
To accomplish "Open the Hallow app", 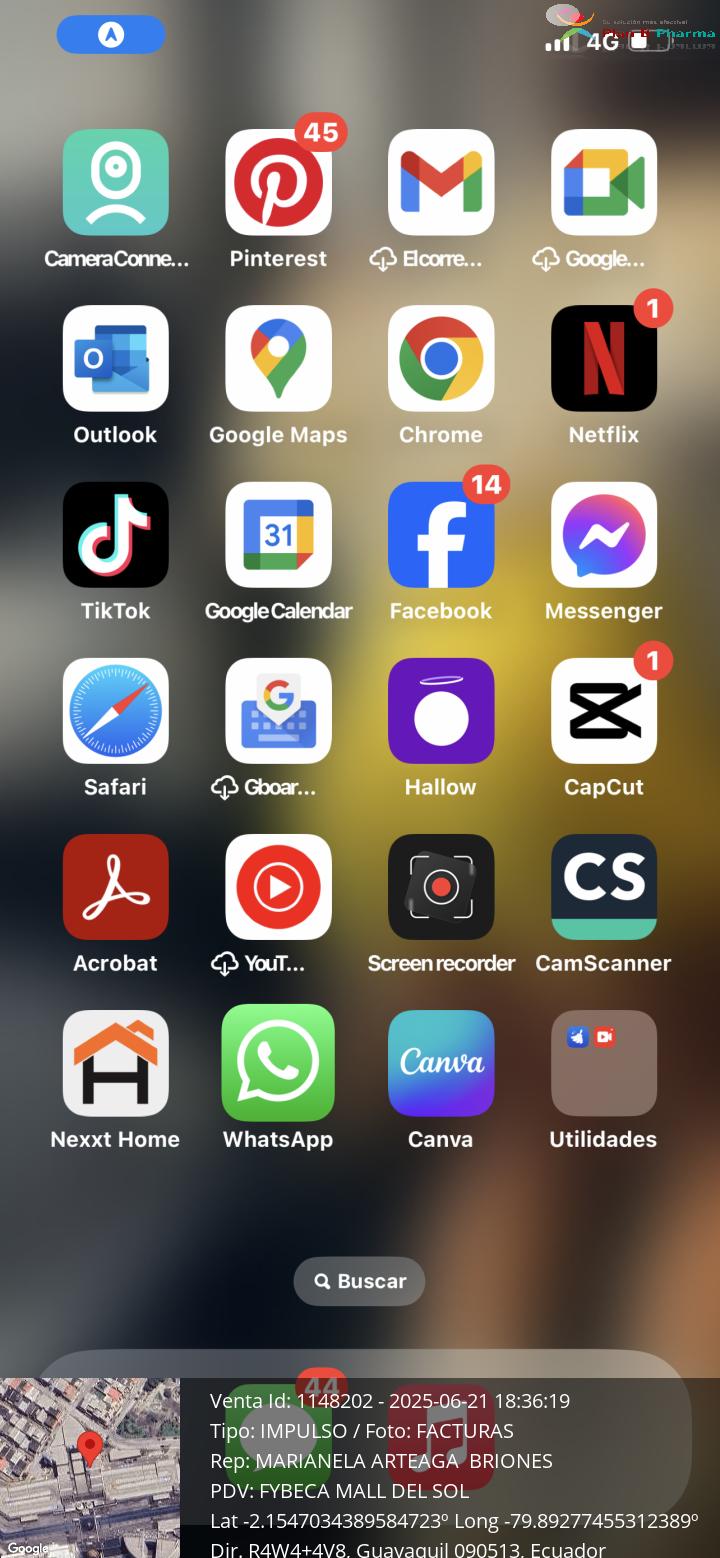I will [441, 710].
